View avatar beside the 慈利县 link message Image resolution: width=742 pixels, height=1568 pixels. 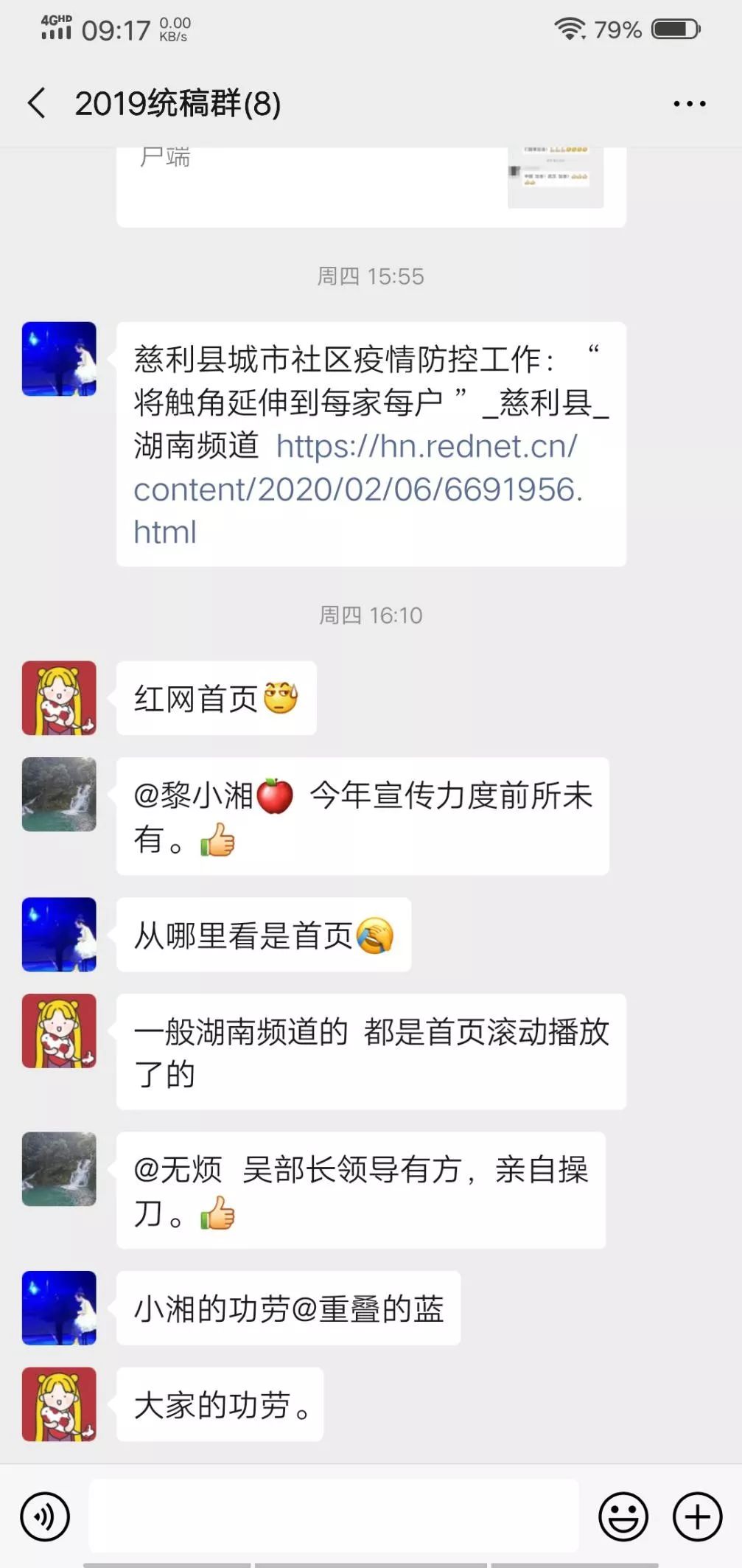[x=59, y=359]
